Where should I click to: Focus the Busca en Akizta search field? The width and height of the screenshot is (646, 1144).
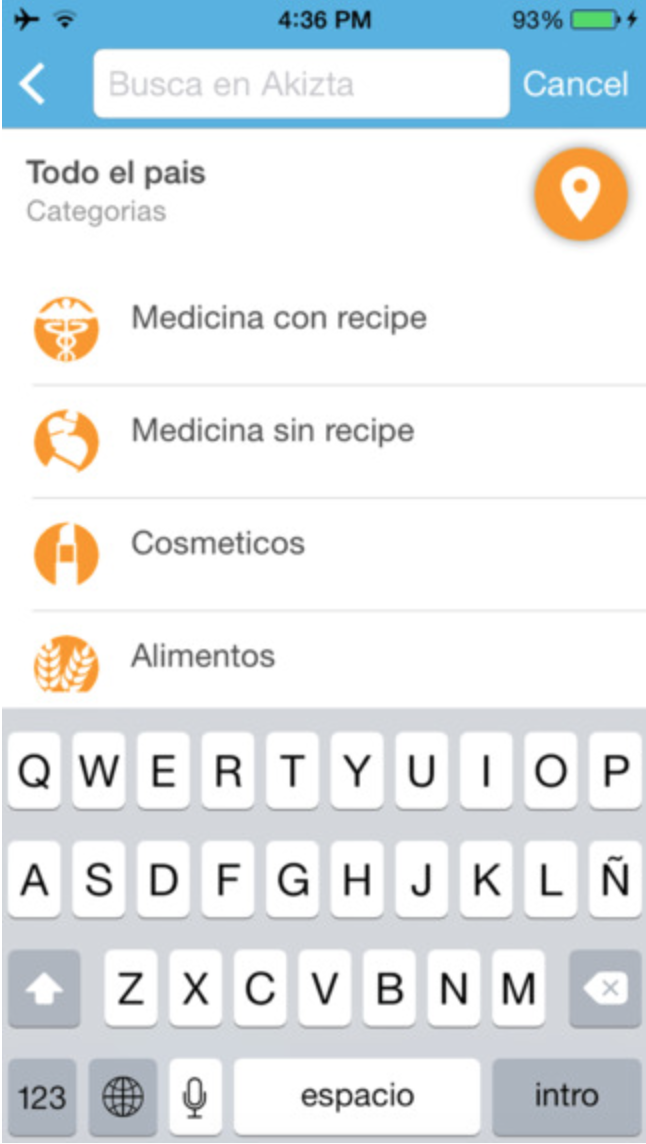(300, 84)
